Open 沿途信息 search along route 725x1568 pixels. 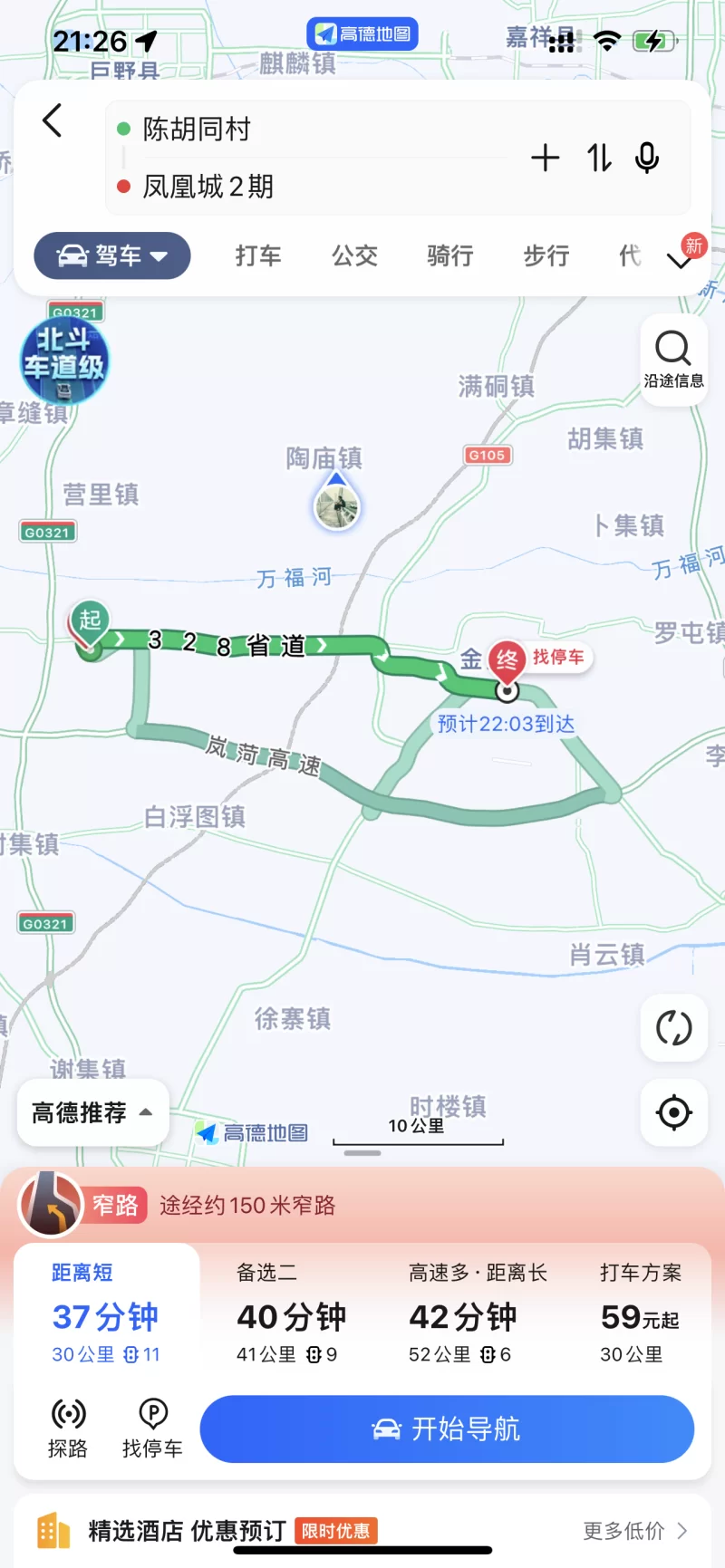pyautogui.click(x=673, y=360)
